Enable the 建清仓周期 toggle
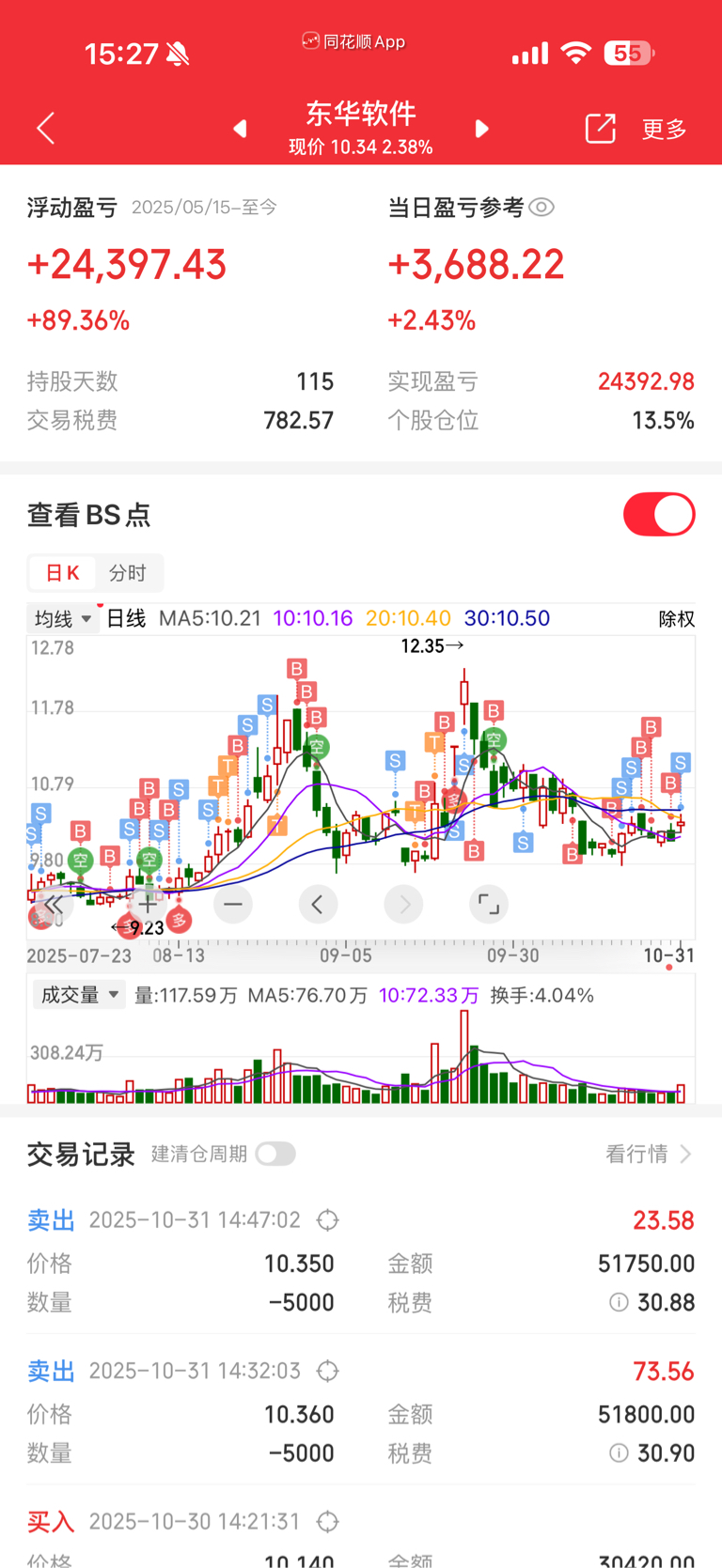The image size is (722, 1568). click(275, 1154)
